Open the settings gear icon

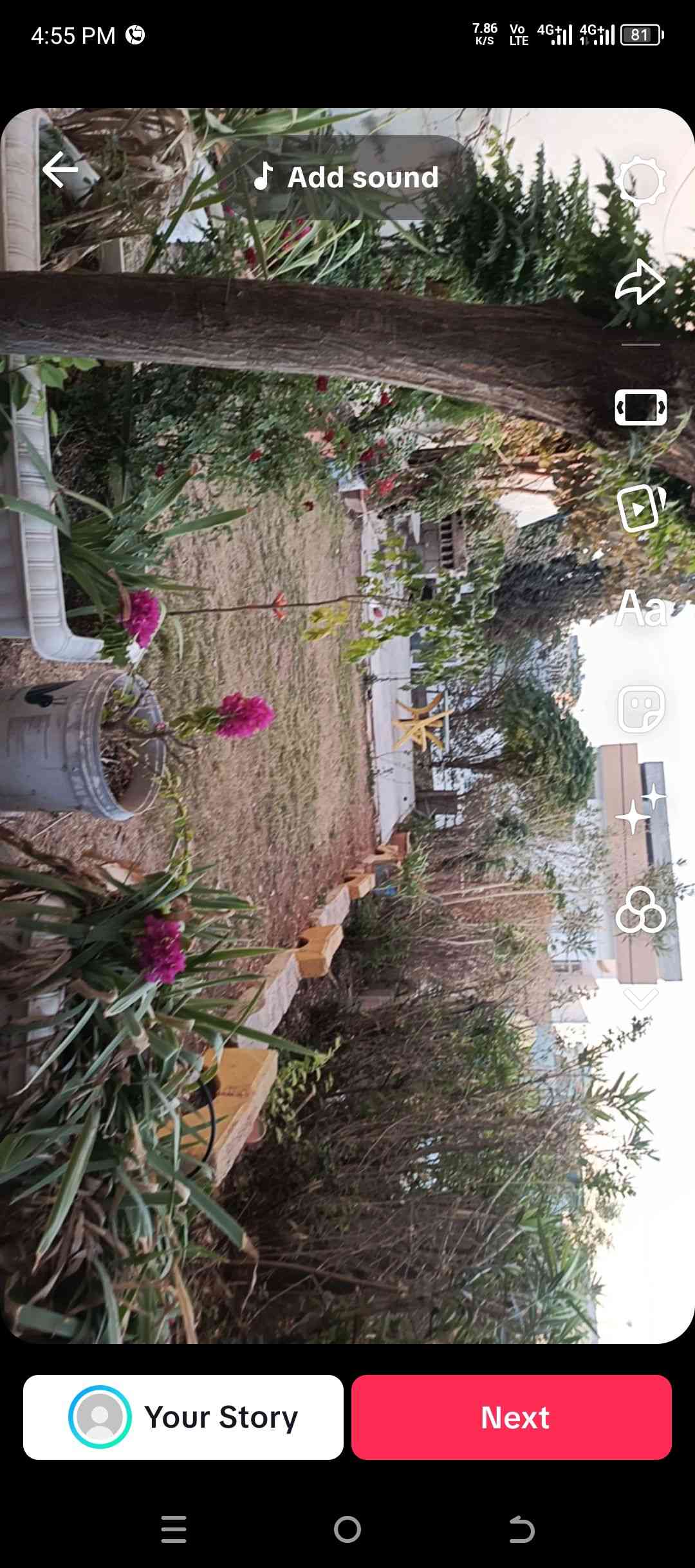(x=640, y=181)
